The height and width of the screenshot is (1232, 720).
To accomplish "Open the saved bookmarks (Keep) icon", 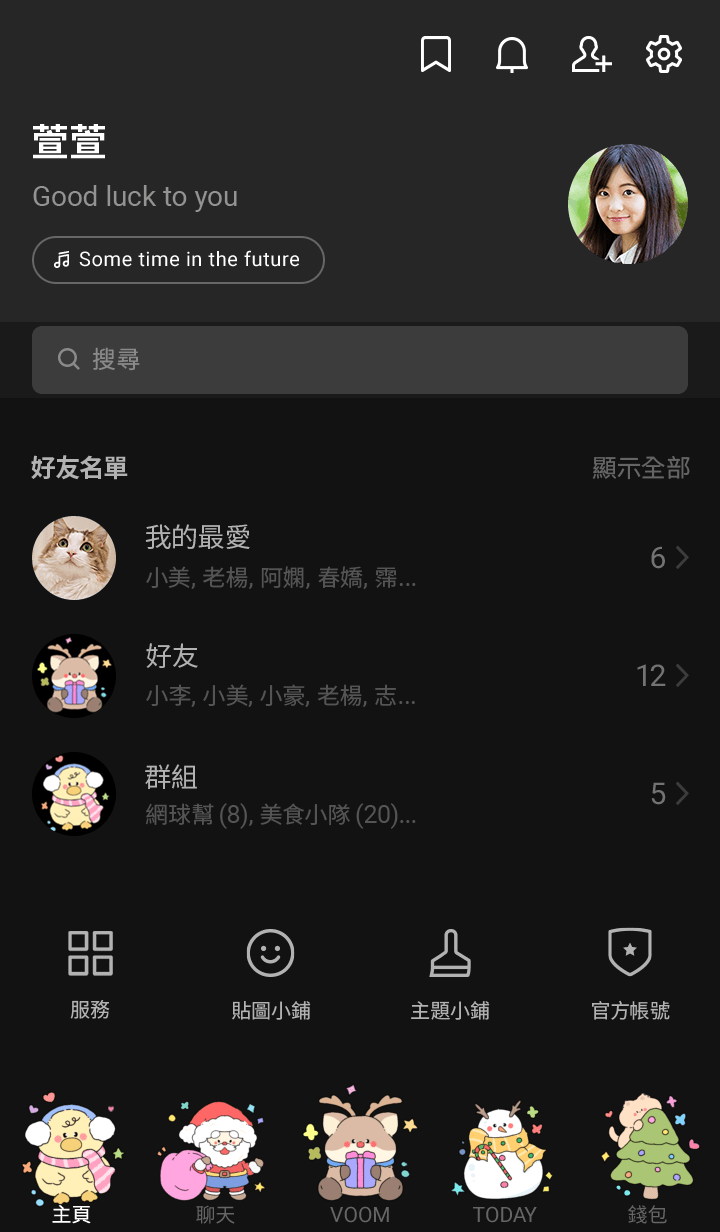I will (436, 54).
